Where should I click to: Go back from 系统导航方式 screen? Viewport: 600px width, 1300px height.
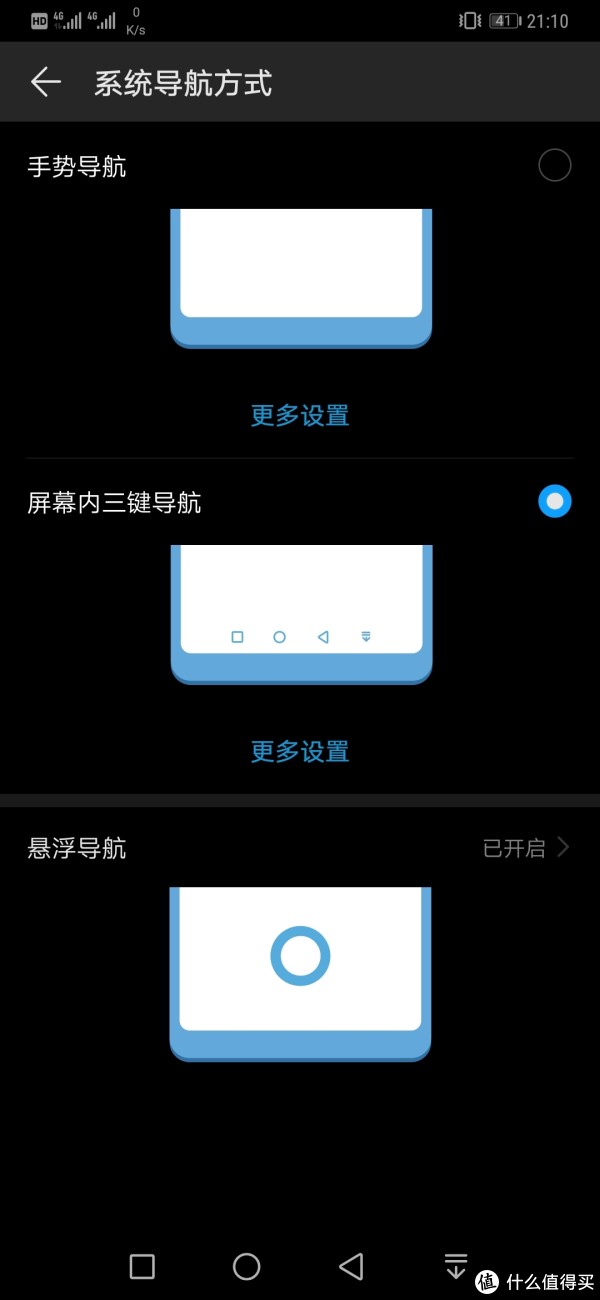(x=45, y=83)
